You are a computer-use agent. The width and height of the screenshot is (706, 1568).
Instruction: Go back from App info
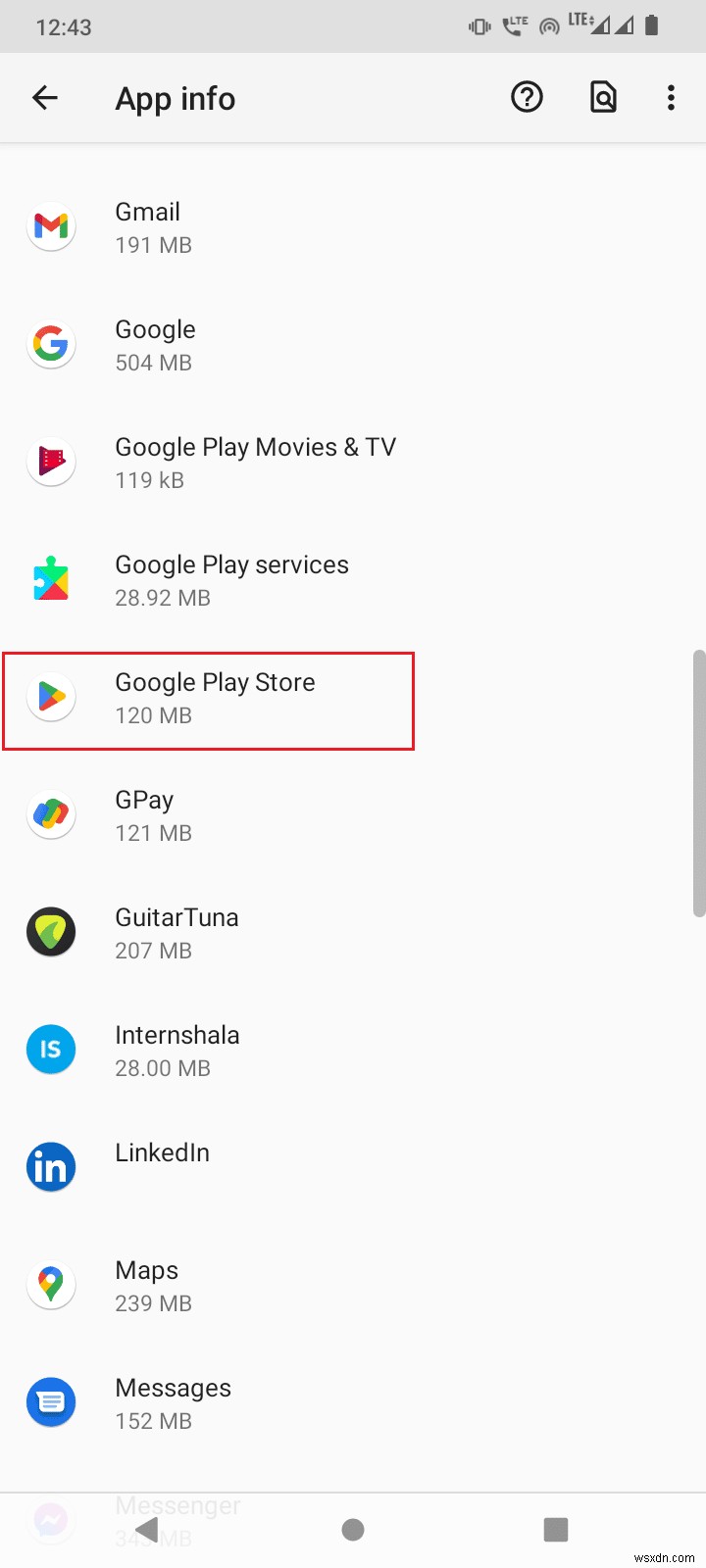point(45,98)
